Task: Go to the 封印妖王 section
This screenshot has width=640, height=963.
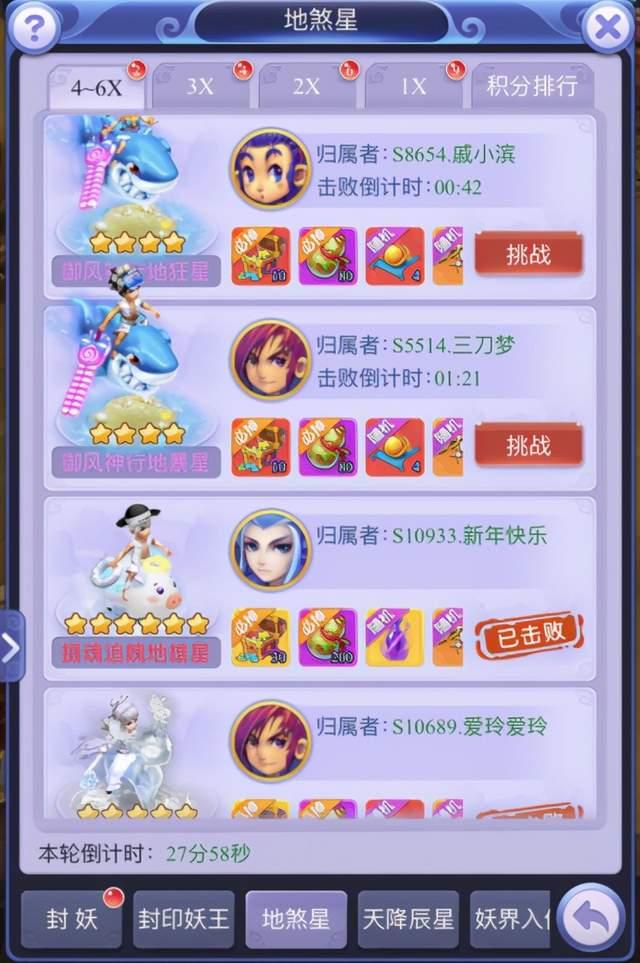Action: [183, 917]
